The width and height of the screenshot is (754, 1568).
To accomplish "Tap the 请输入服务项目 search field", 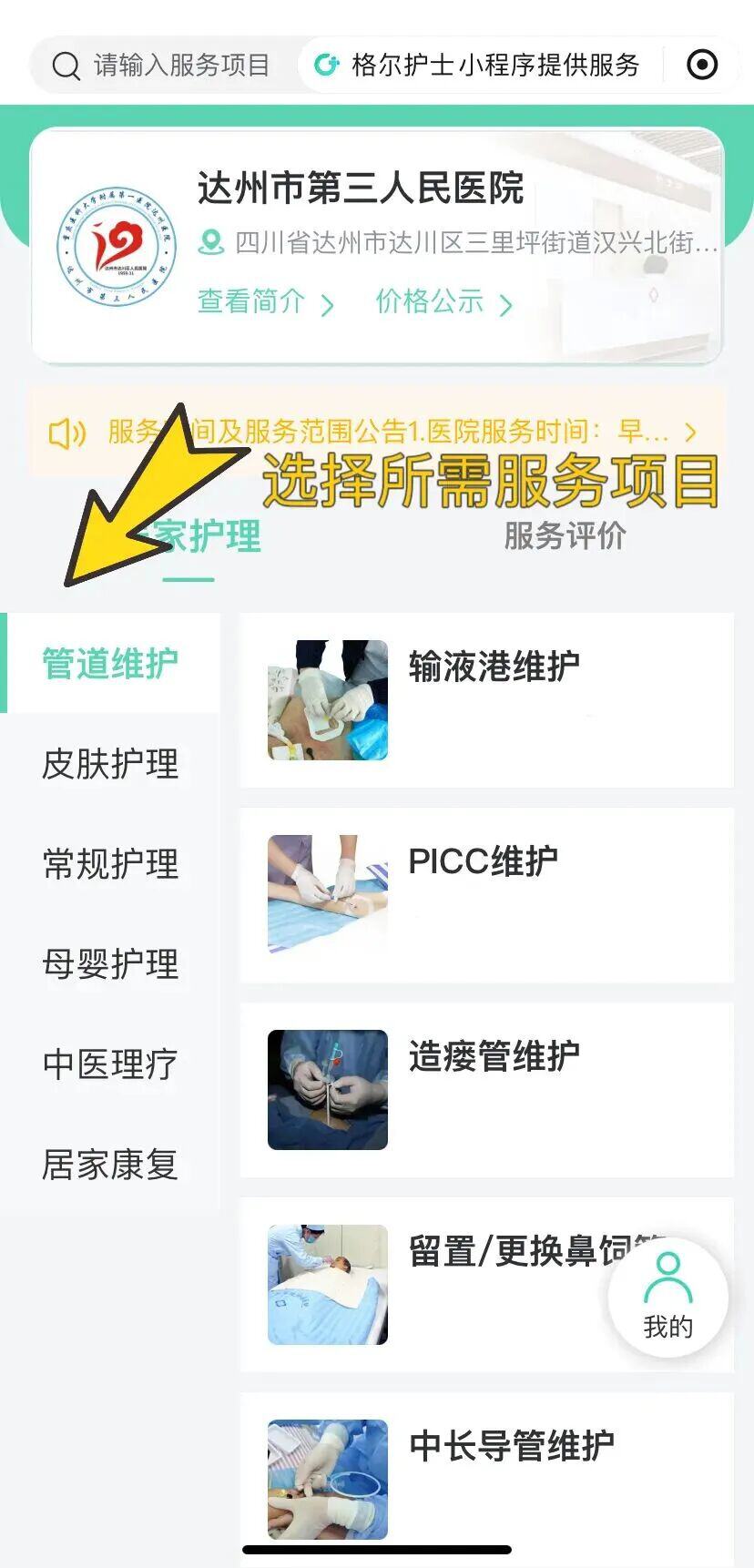I will tap(164, 66).
